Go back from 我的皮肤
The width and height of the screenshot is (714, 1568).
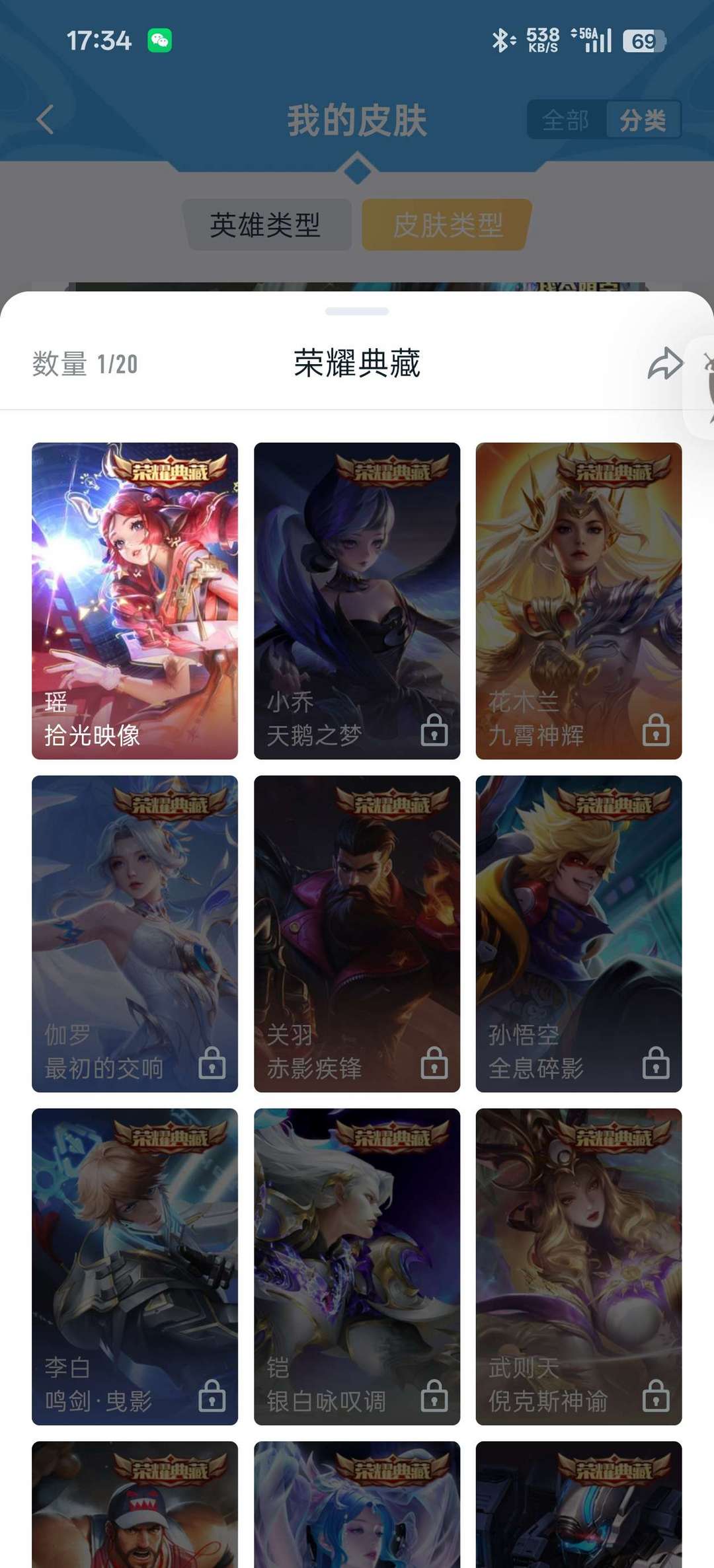(x=45, y=120)
